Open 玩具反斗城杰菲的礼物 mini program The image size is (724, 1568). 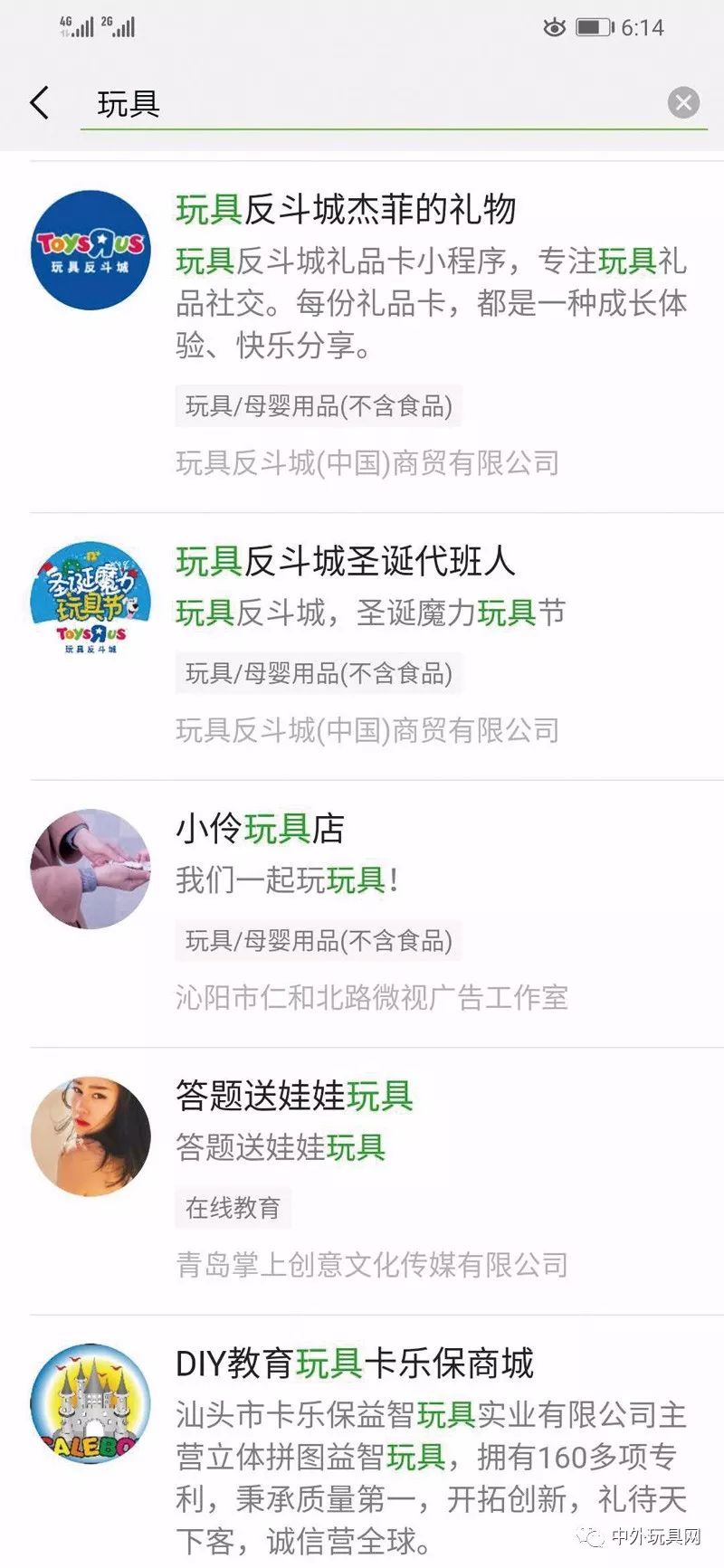pos(346,210)
